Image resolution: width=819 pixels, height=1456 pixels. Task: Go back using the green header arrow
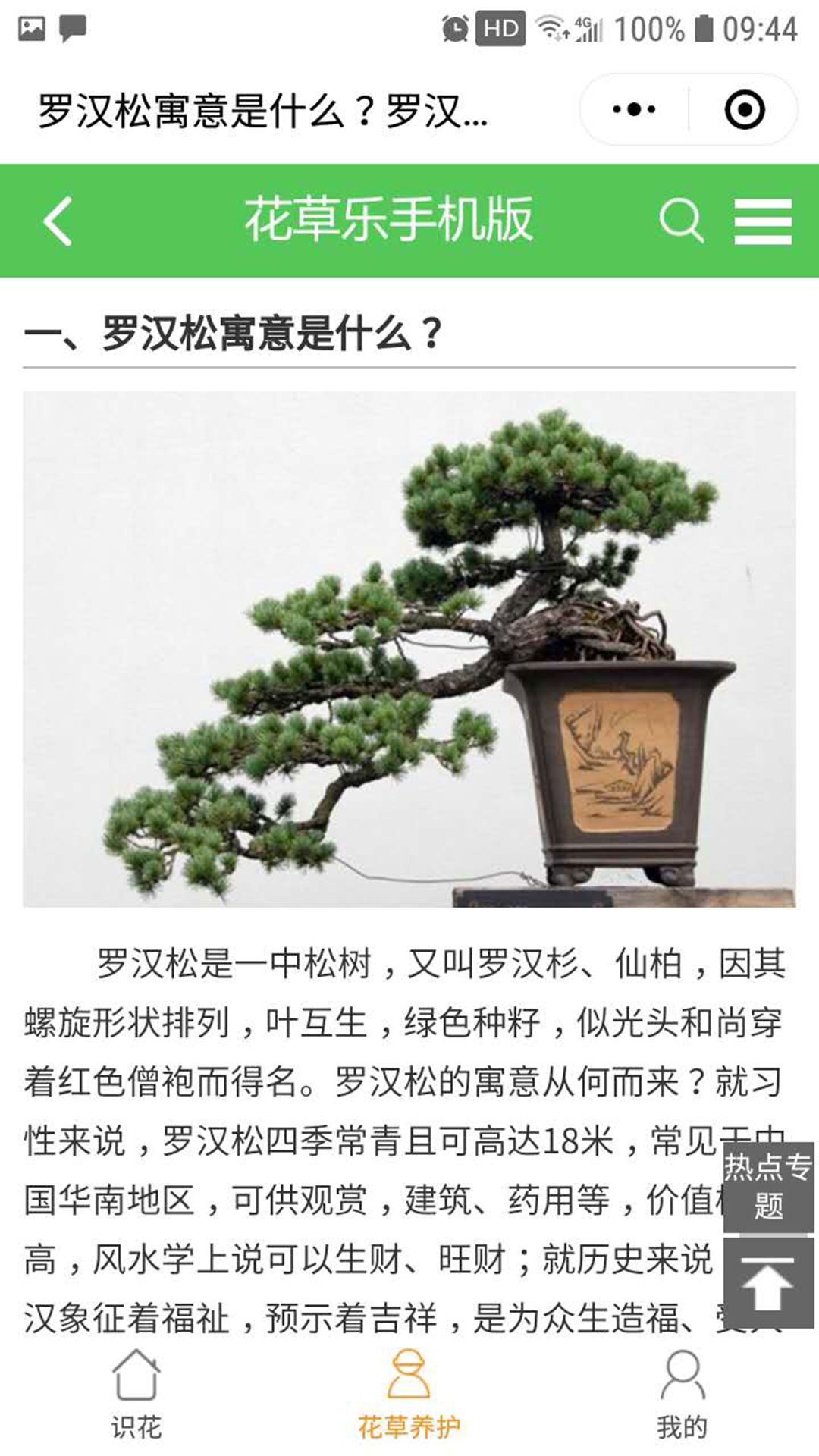coord(58,221)
